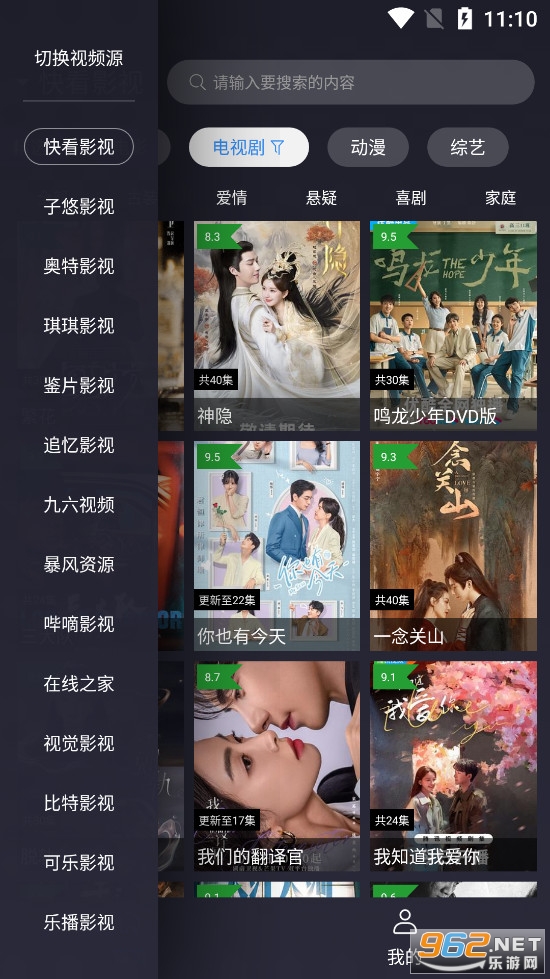The height and width of the screenshot is (979, 550).
Task: Open 鸣龙少年DVD版 card
Action: pyautogui.click(x=453, y=325)
